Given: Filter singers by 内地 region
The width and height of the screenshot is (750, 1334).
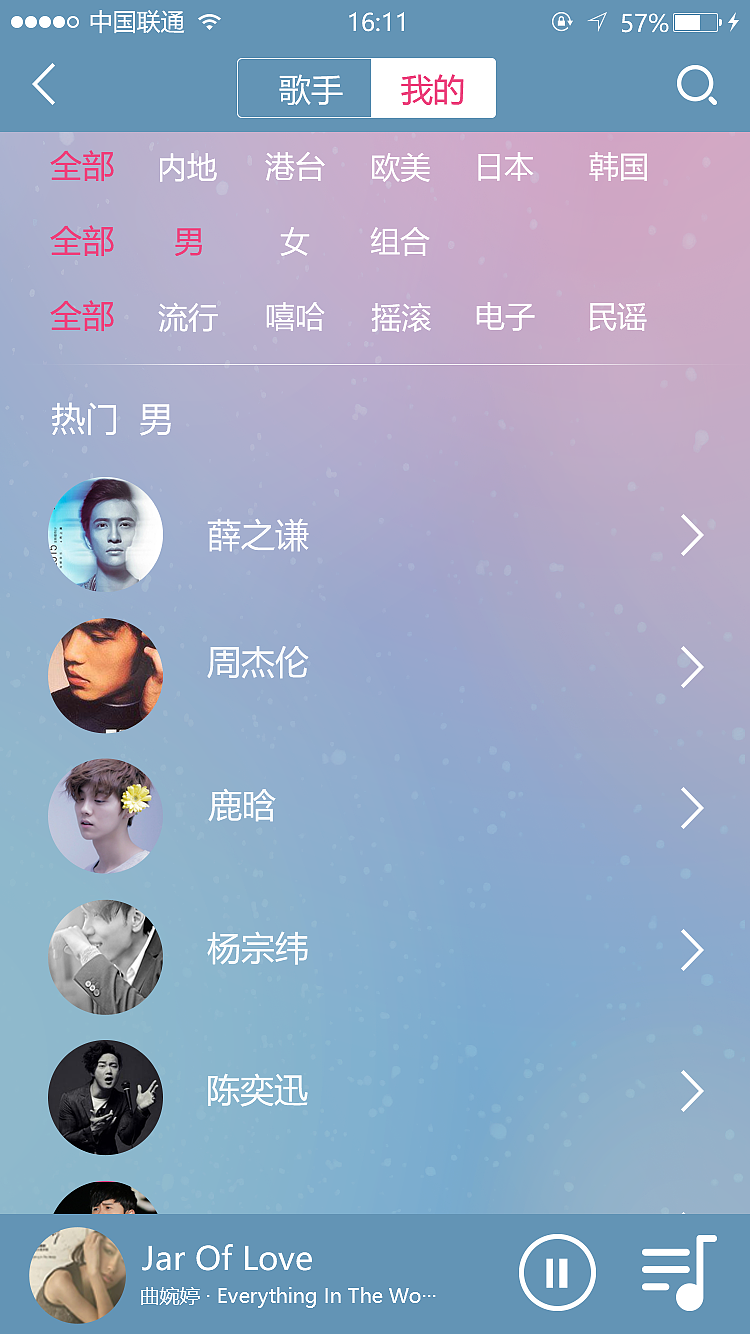Looking at the screenshot, I should click(x=187, y=167).
